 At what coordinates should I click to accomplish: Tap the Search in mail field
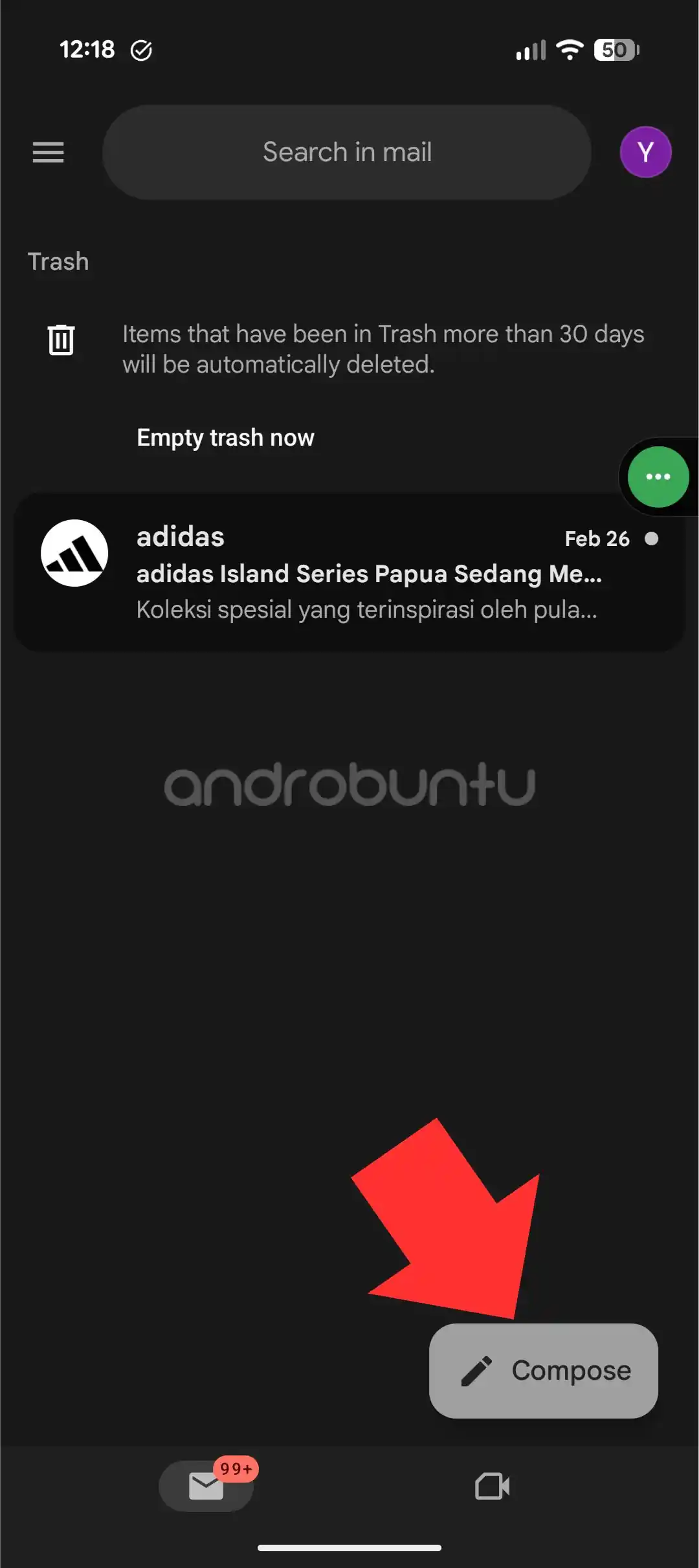click(x=347, y=153)
